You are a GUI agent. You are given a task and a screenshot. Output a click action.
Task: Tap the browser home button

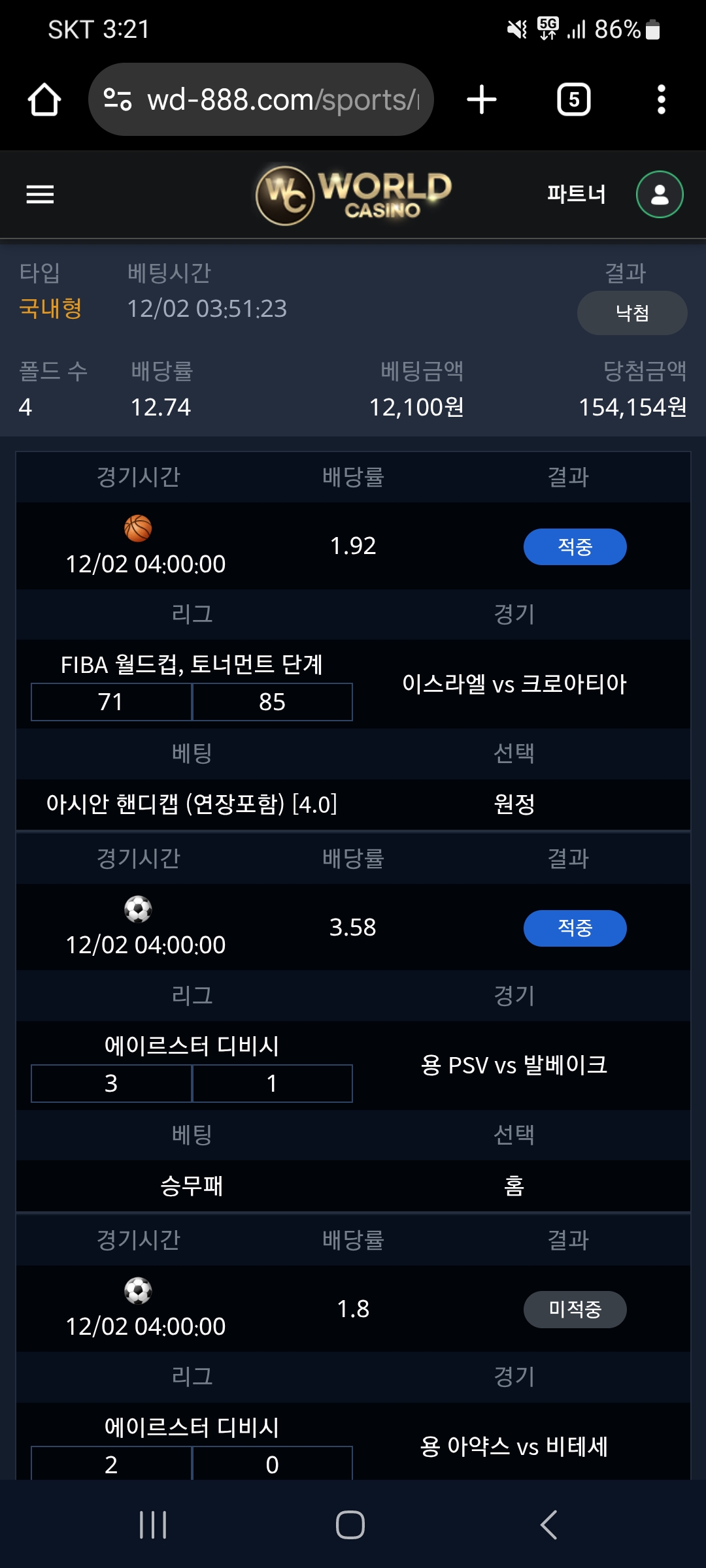tap(44, 100)
